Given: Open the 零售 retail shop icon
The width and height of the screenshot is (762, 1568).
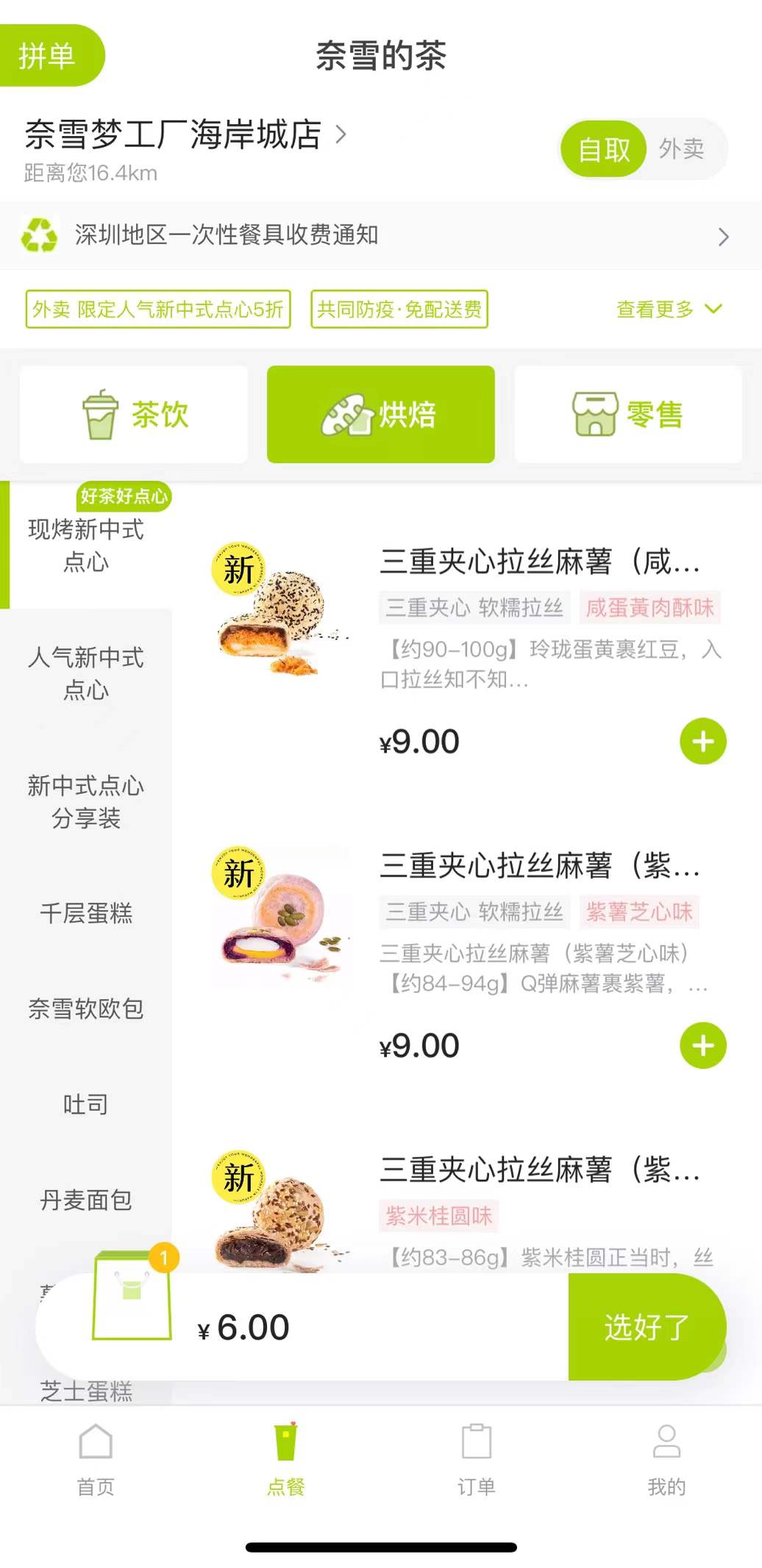Looking at the screenshot, I should 594,413.
